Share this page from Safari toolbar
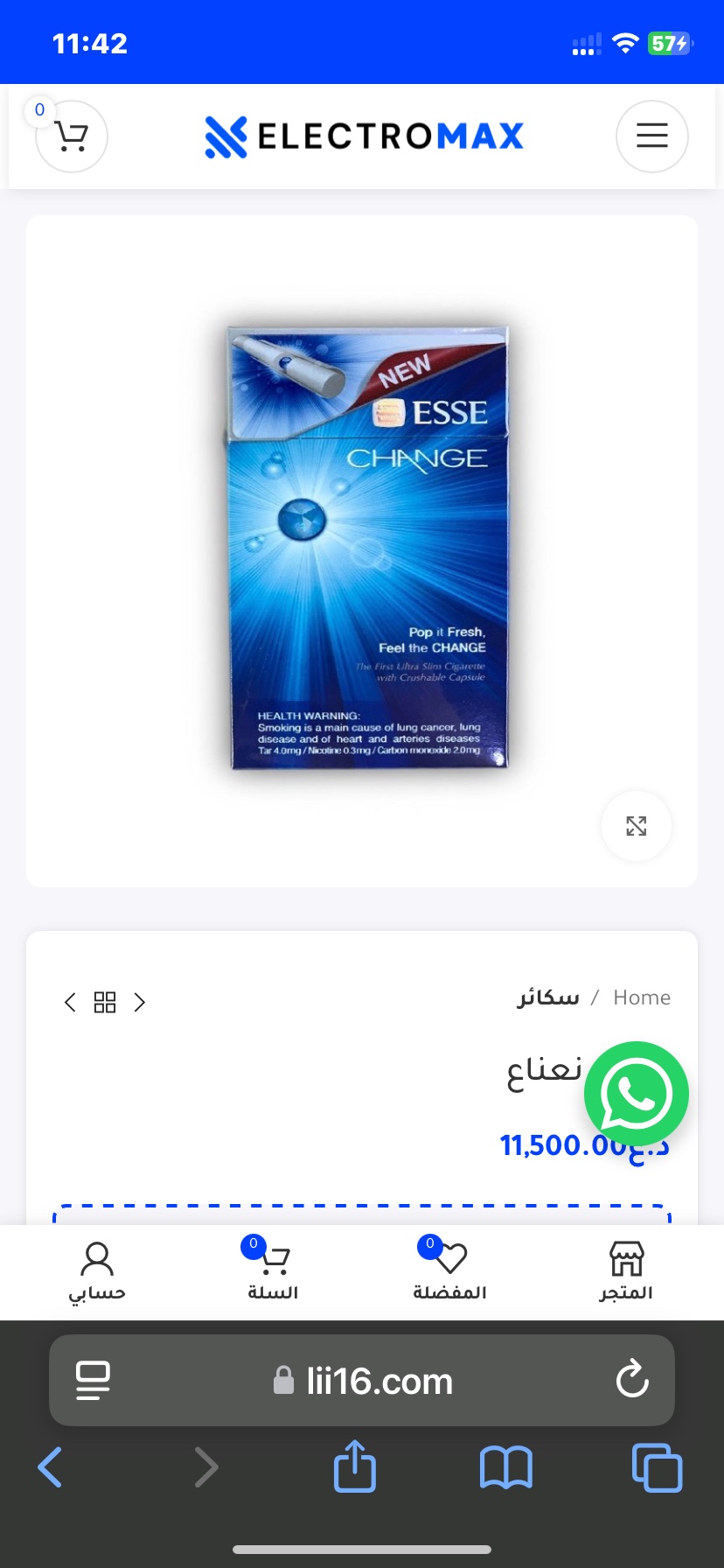 point(355,1467)
